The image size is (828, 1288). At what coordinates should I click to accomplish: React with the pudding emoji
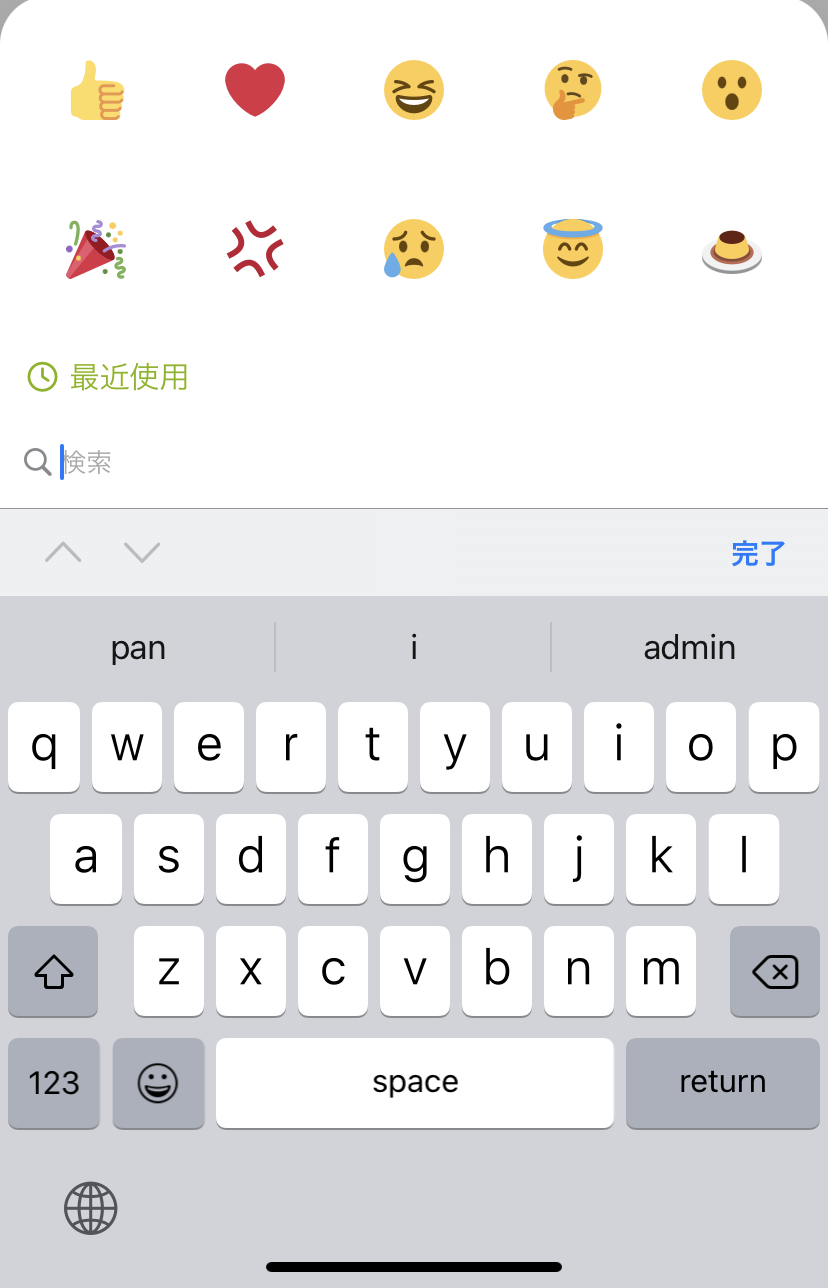(x=732, y=251)
